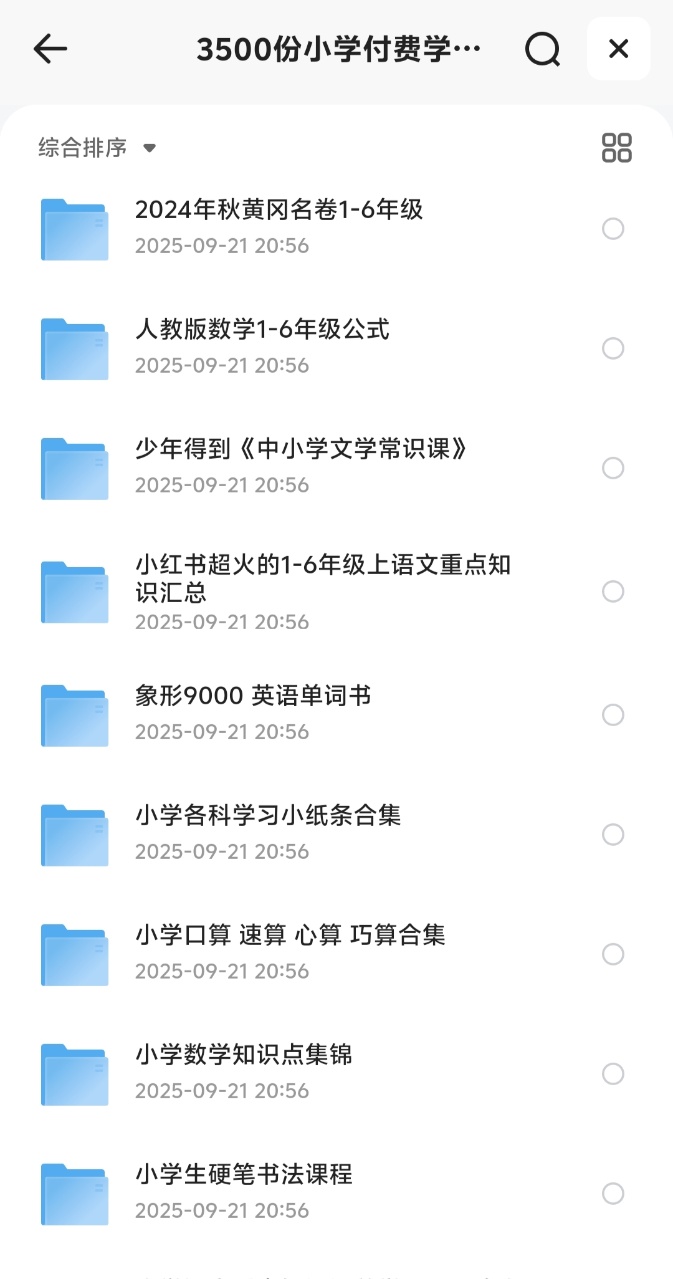Close this folder page
Viewport: 673px width, 1279px height.
coord(618,49)
